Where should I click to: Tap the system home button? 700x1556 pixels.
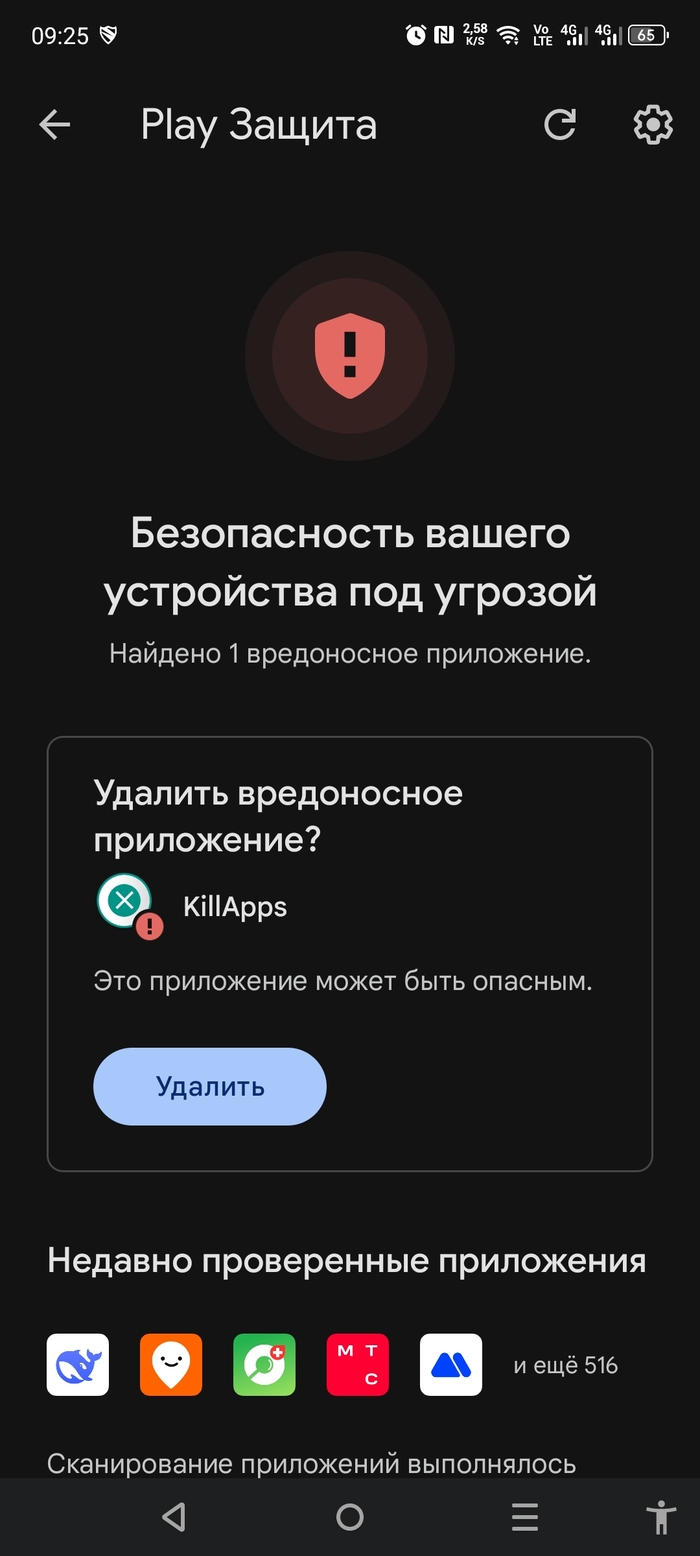[x=349, y=1518]
